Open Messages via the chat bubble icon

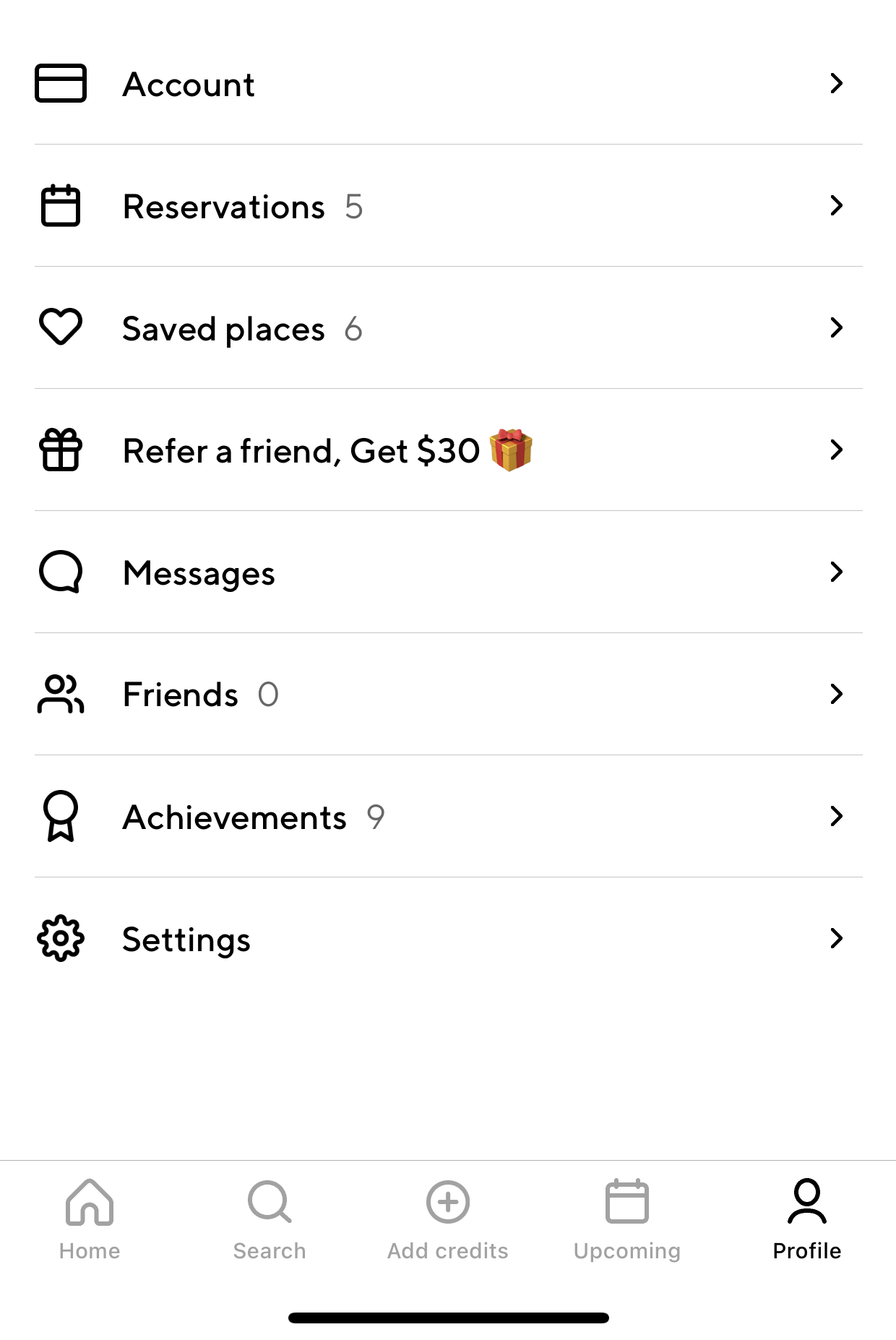(x=61, y=572)
